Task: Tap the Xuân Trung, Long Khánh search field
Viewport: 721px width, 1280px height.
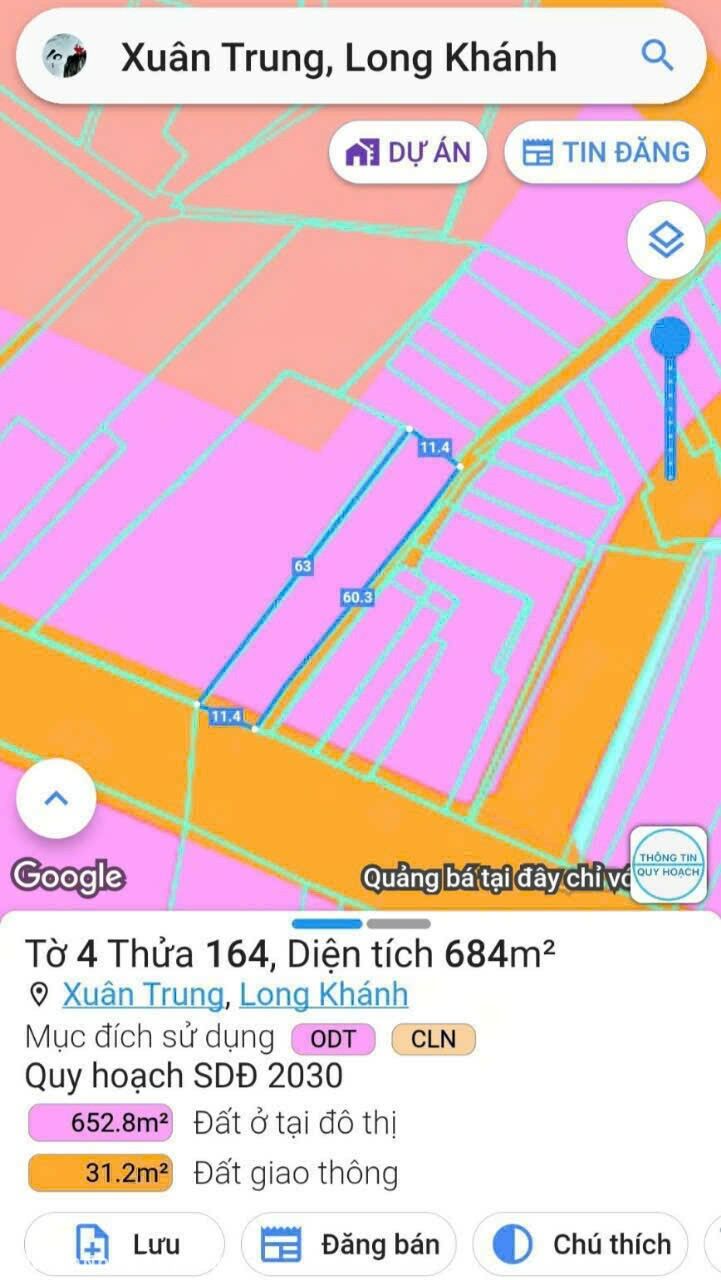Action: 338,58
